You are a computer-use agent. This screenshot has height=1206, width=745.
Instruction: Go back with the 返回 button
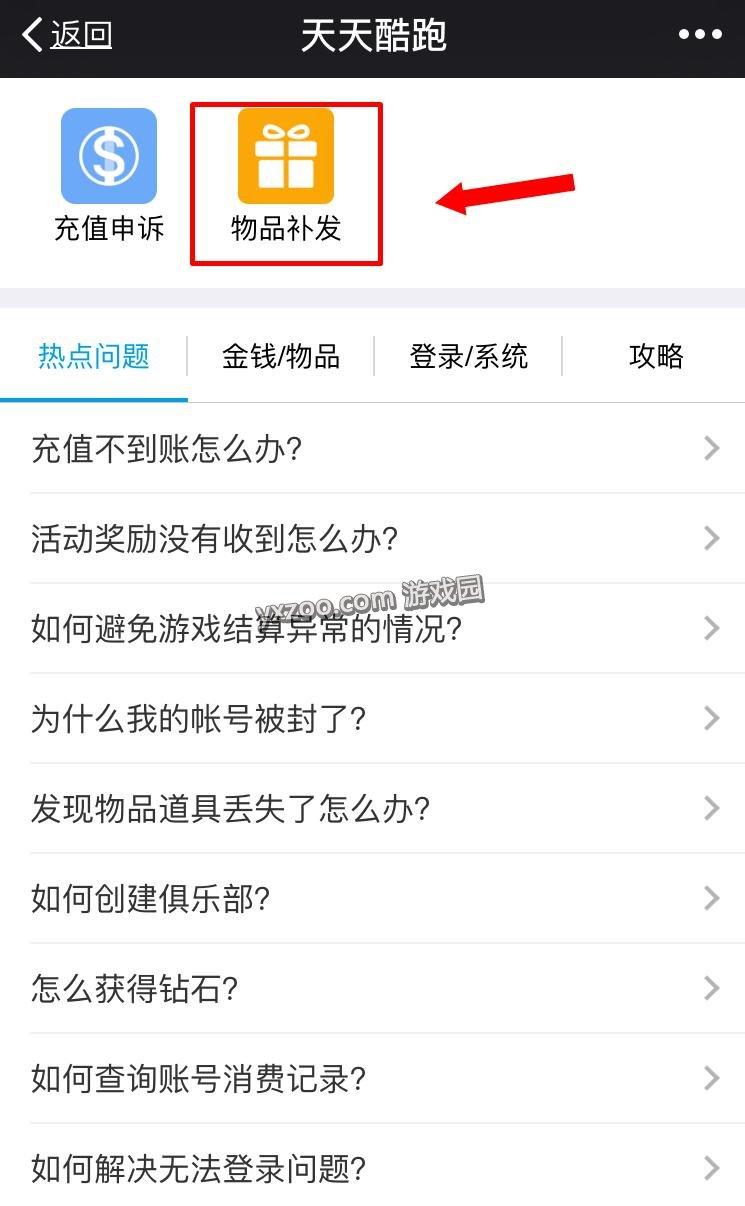67,35
